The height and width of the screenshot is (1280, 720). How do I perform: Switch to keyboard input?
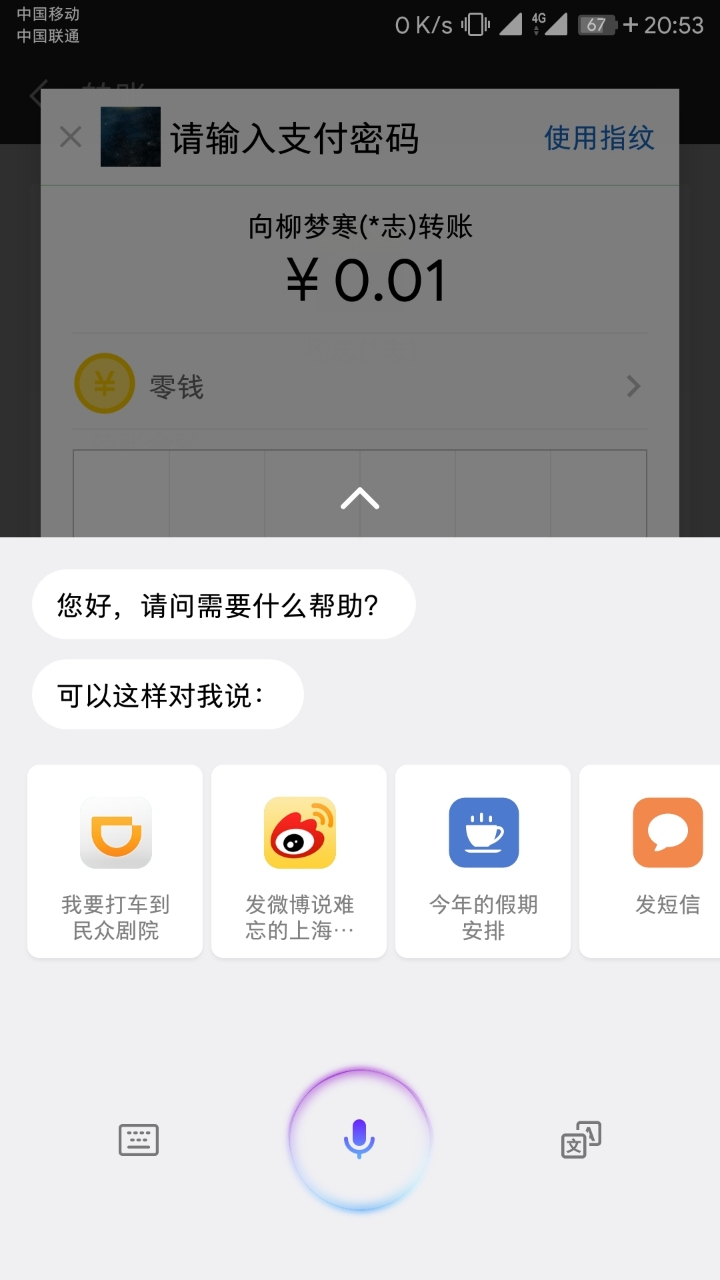(x=139, y=1139)
